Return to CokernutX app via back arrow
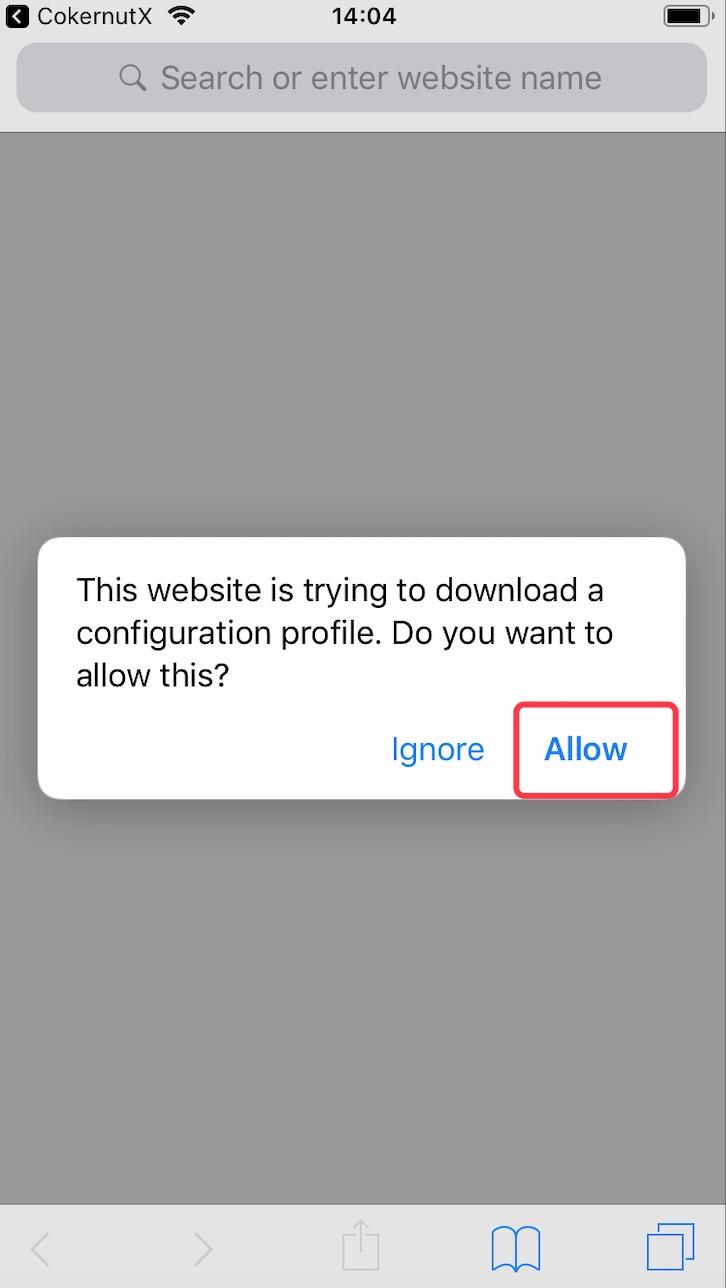 (17, 16)
